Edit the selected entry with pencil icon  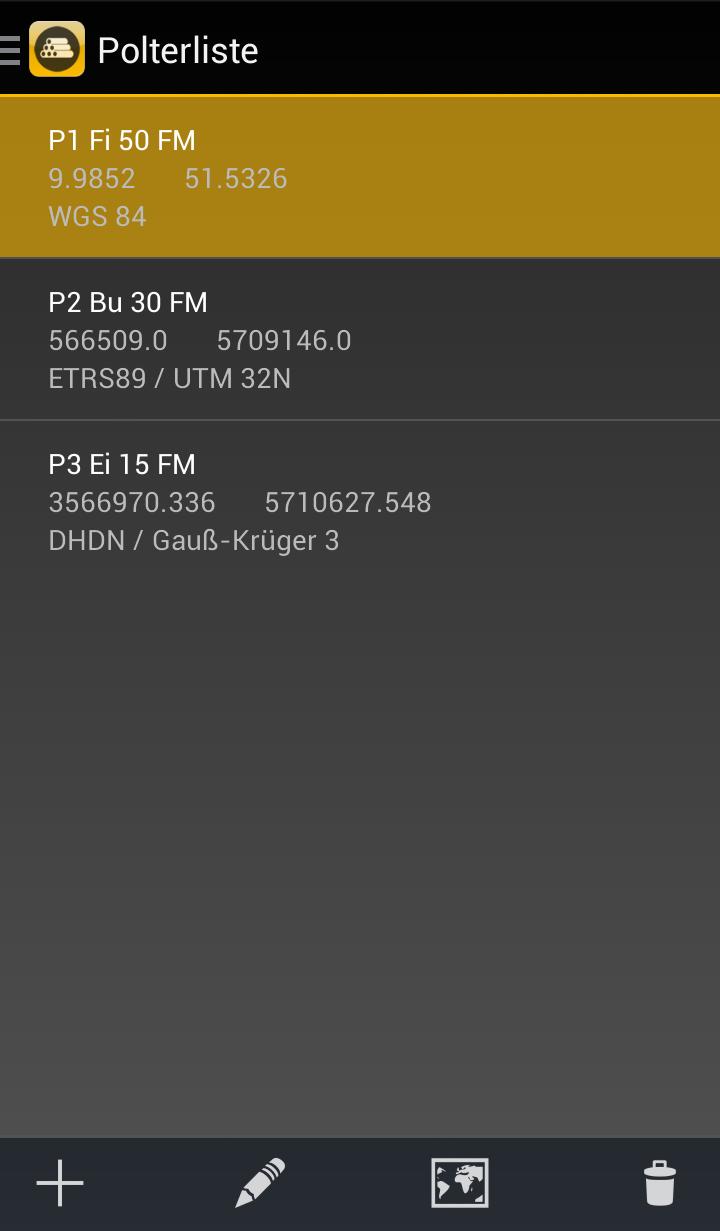pos(260,1183)
